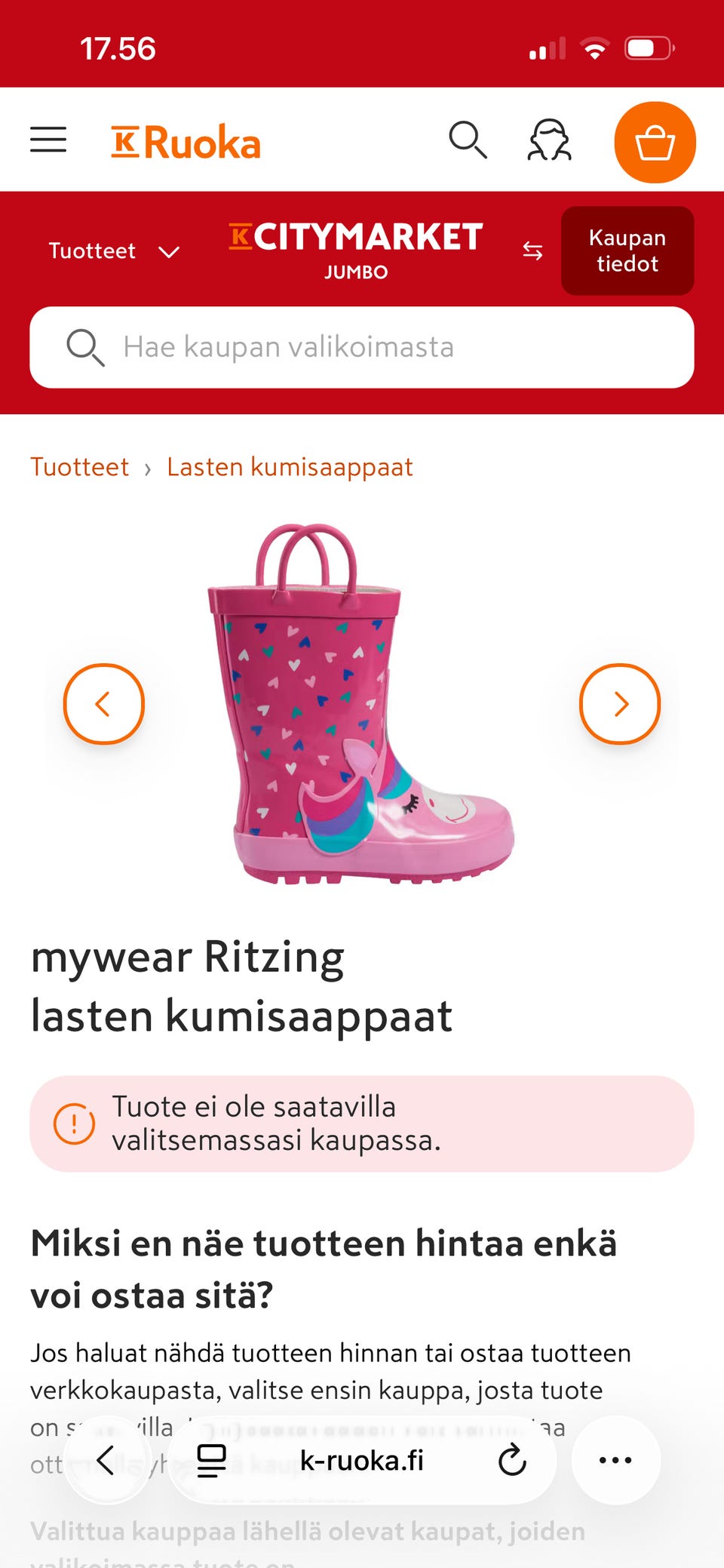Reload the page in the browser bar
Image resolution: width=724 pixels, height=1568 pixels.
pos(512,1460)
